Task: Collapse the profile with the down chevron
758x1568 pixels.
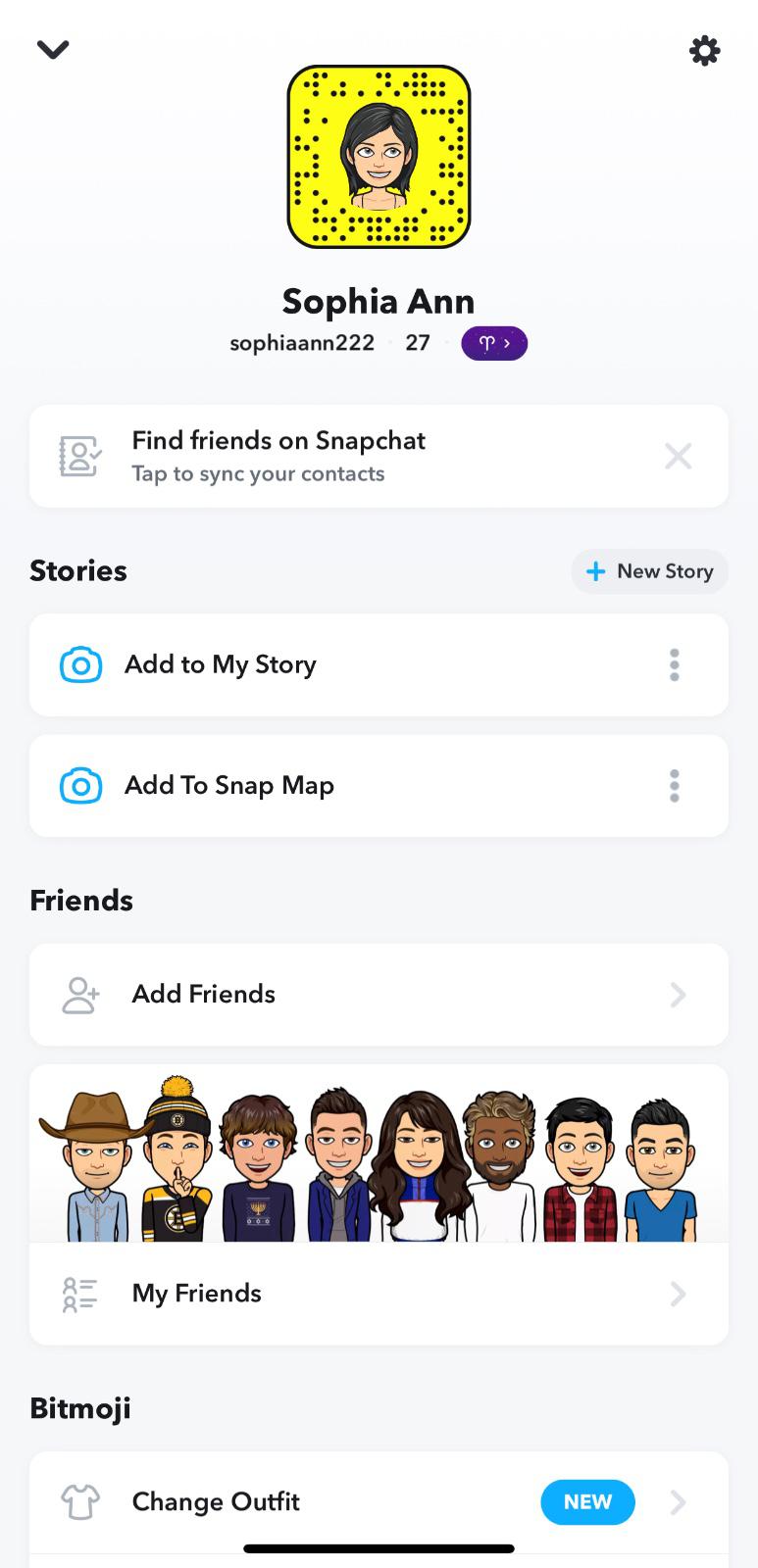Action: coord(53,49)
